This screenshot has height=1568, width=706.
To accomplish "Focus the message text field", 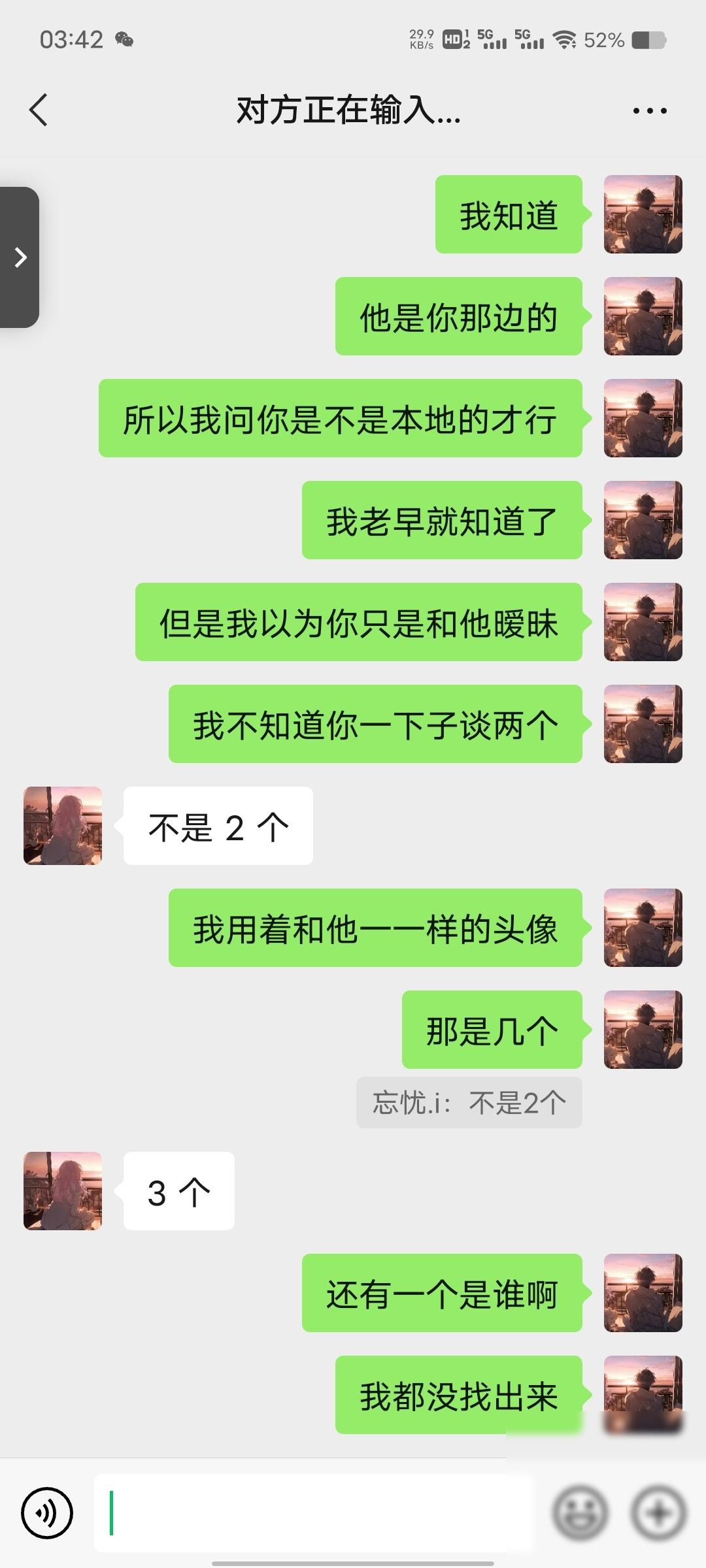I will tap(314, 1512).
